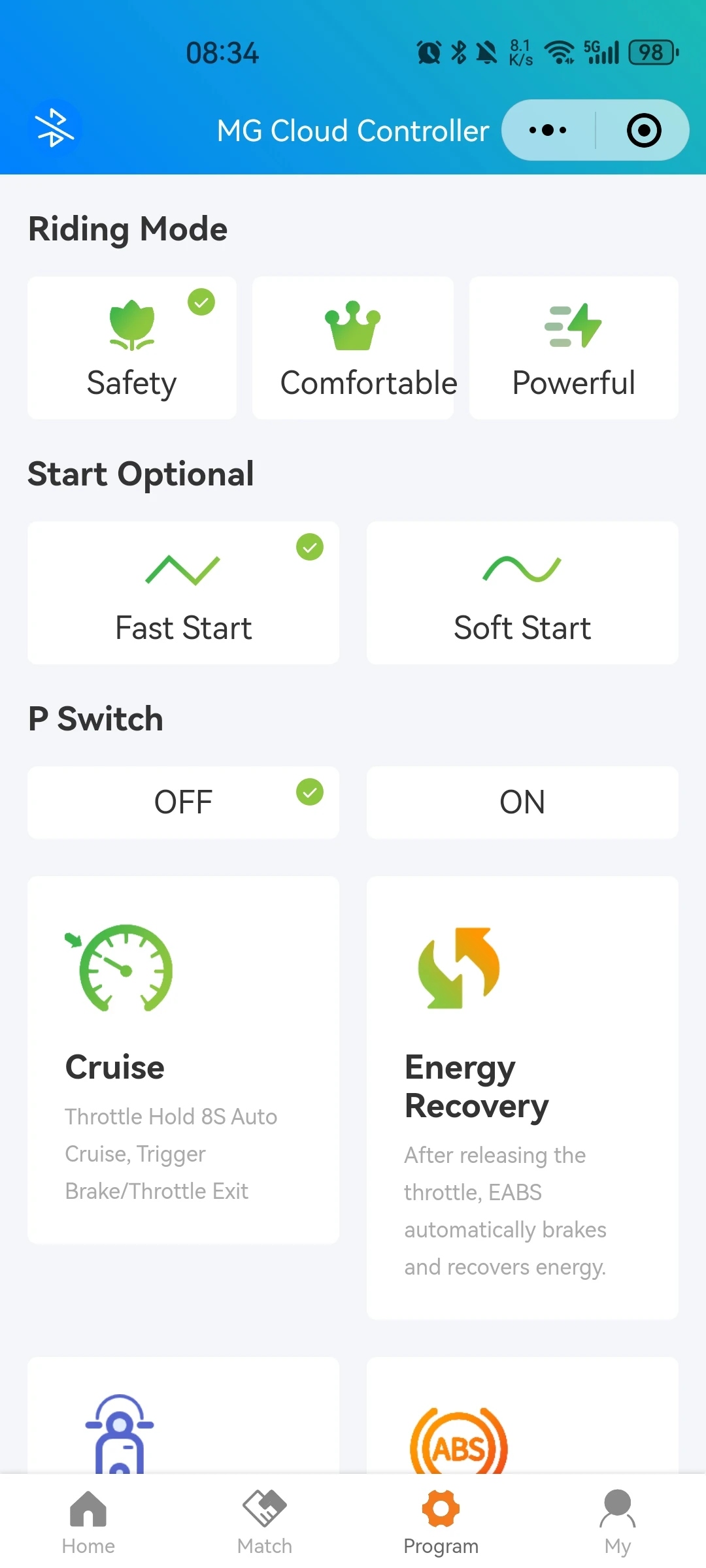Turn P Switch ON
This screenshot has height=1568, width=706.
pyautogui.click(x=522, y=802)
